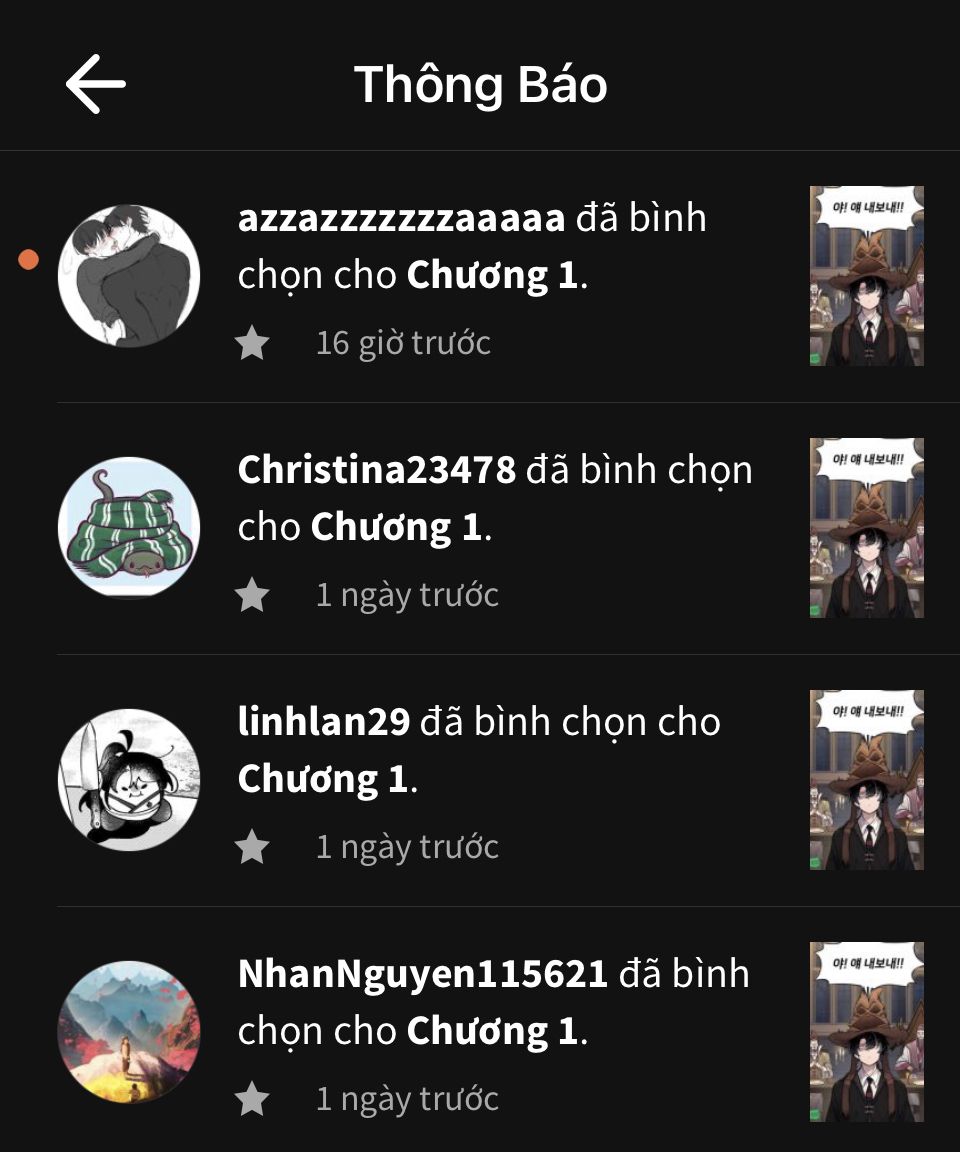The image size is (960, 1152).
Task: Go back from Thông Báo screen
Action: point(96,84)
